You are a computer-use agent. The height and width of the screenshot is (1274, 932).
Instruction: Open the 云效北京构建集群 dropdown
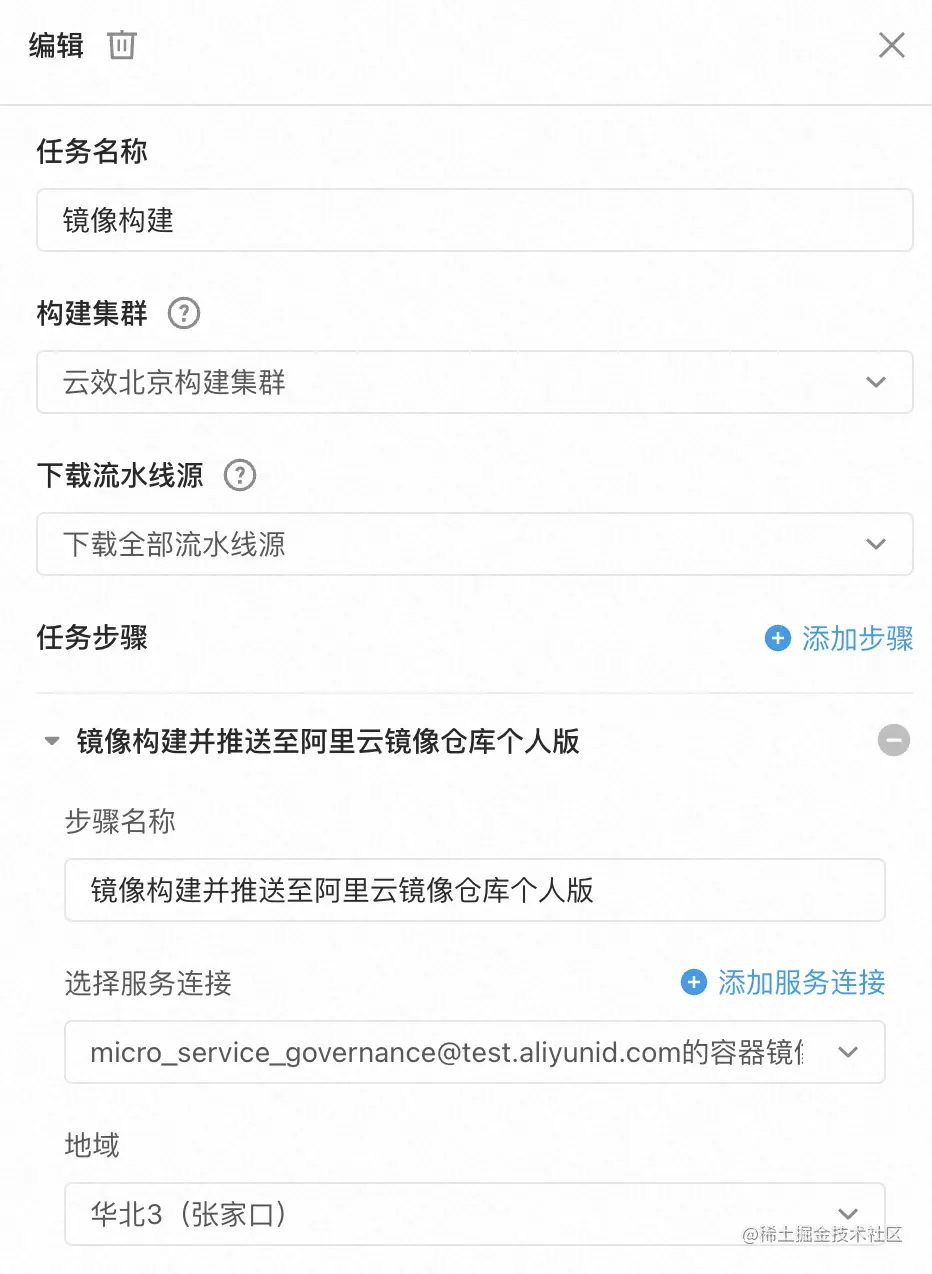point(474,382)
